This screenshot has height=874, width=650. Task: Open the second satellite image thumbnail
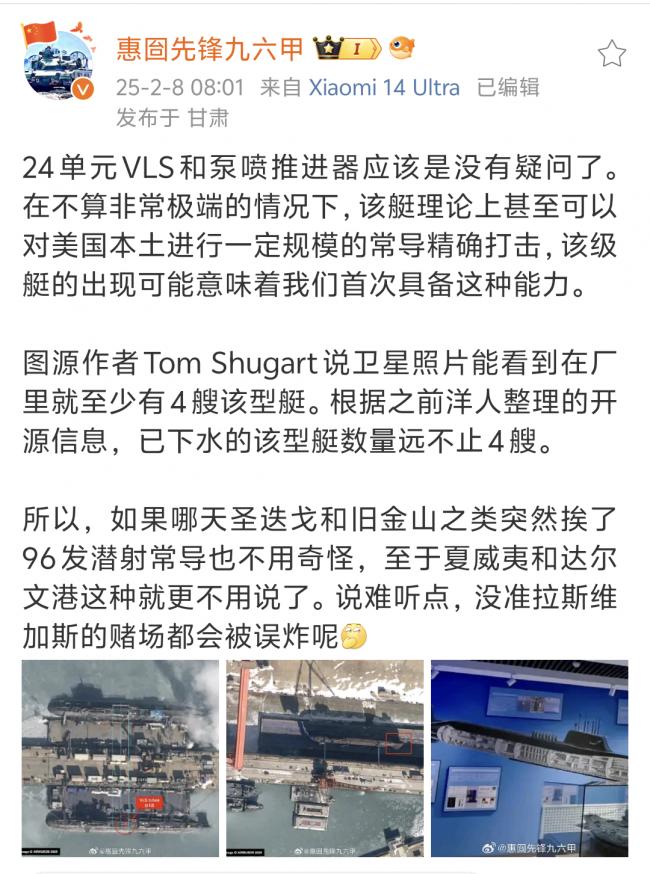(x=324, y=757)
